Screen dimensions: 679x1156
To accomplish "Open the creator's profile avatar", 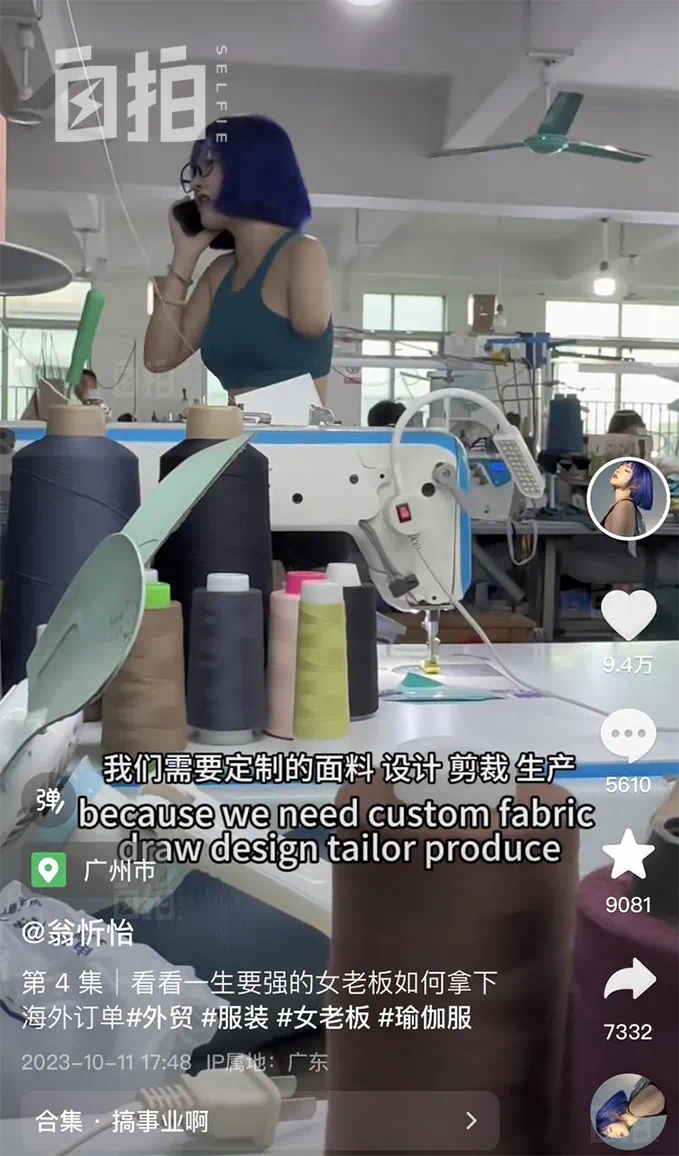I will (x=628, y=499).
